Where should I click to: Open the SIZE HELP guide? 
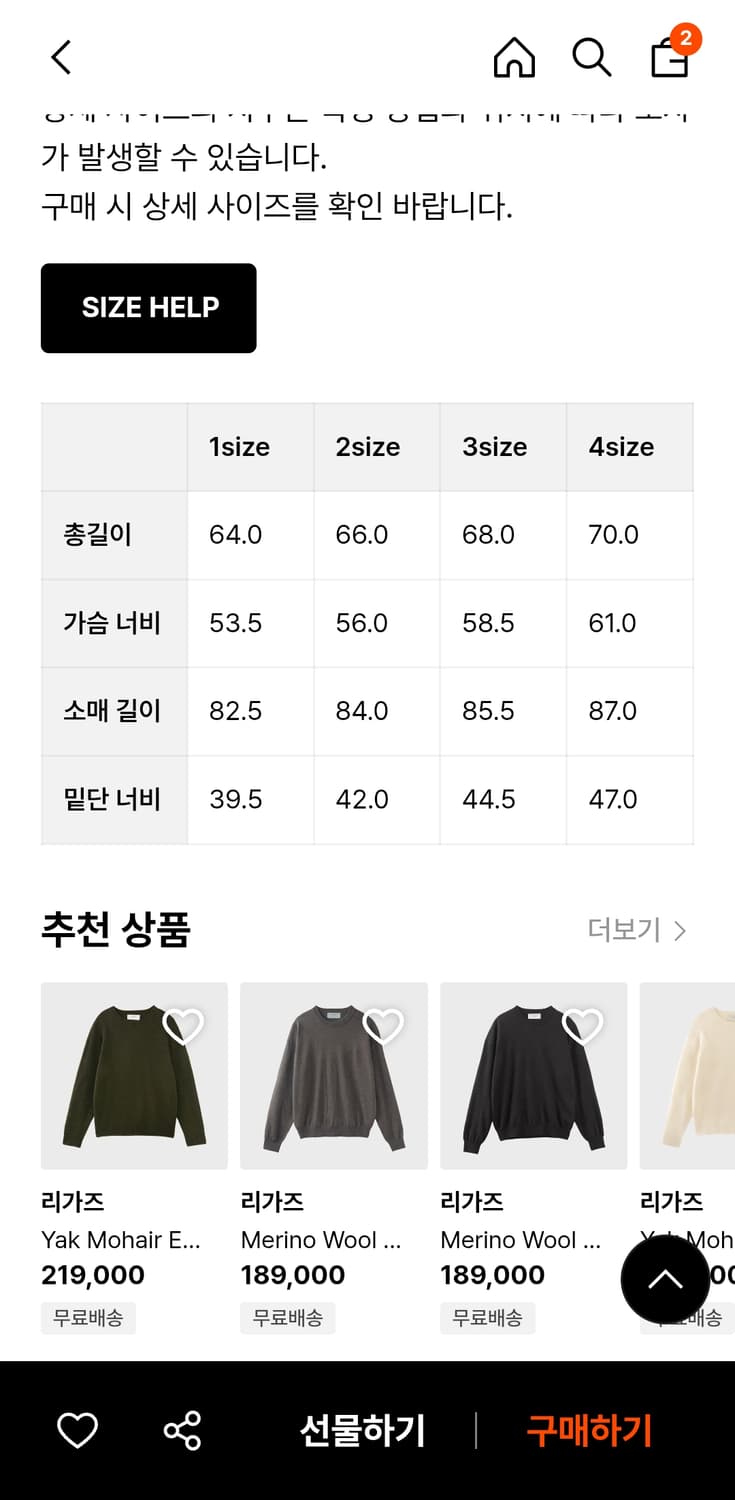coord(148,307)
